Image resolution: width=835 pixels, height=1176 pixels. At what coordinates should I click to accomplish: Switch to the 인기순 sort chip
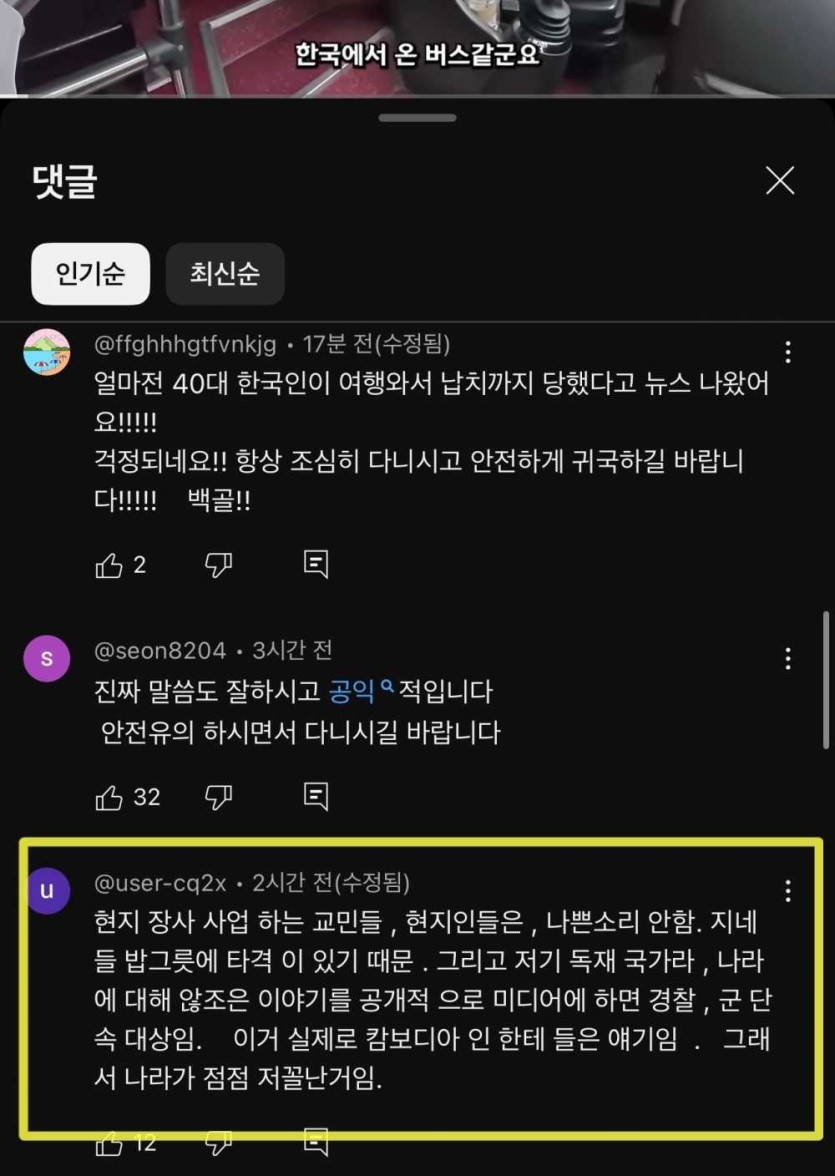pos(90,273)
